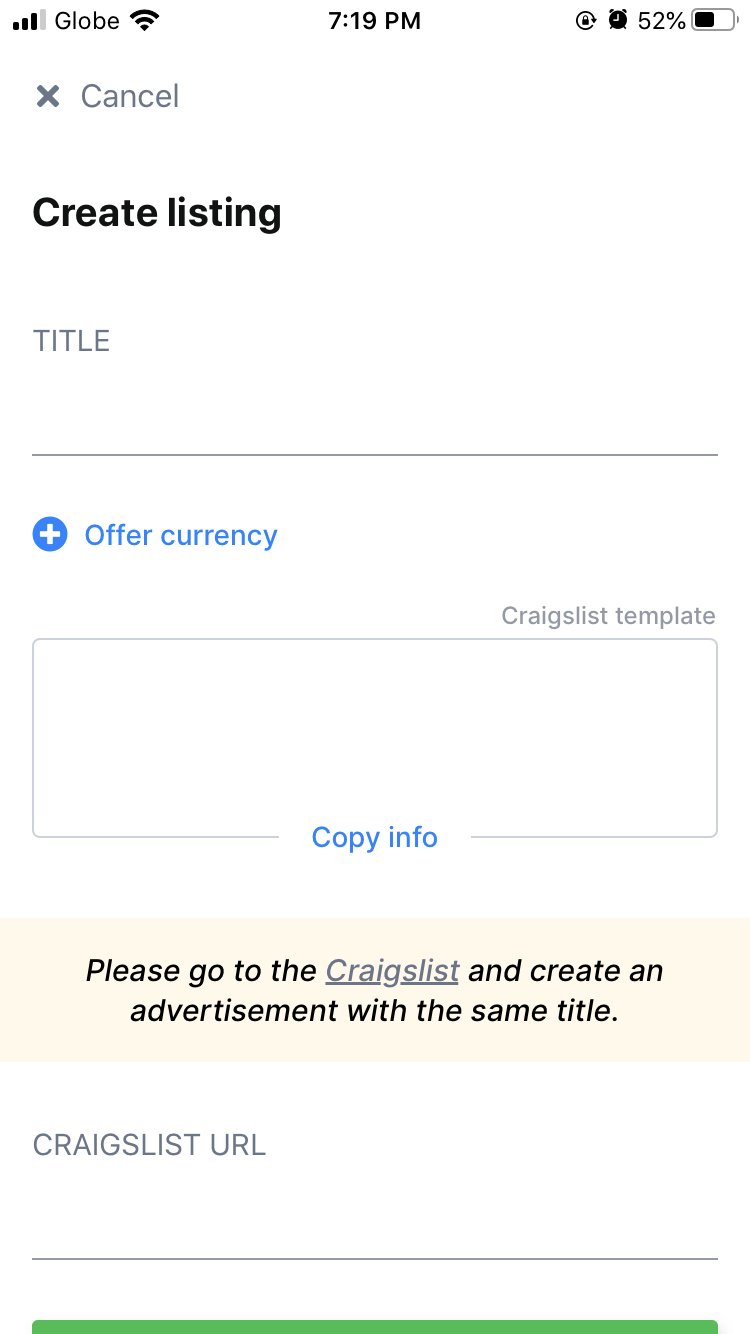Cancel creating the listing
The width and height of the screenshot is (750, 1334).
tap(107, 96)
